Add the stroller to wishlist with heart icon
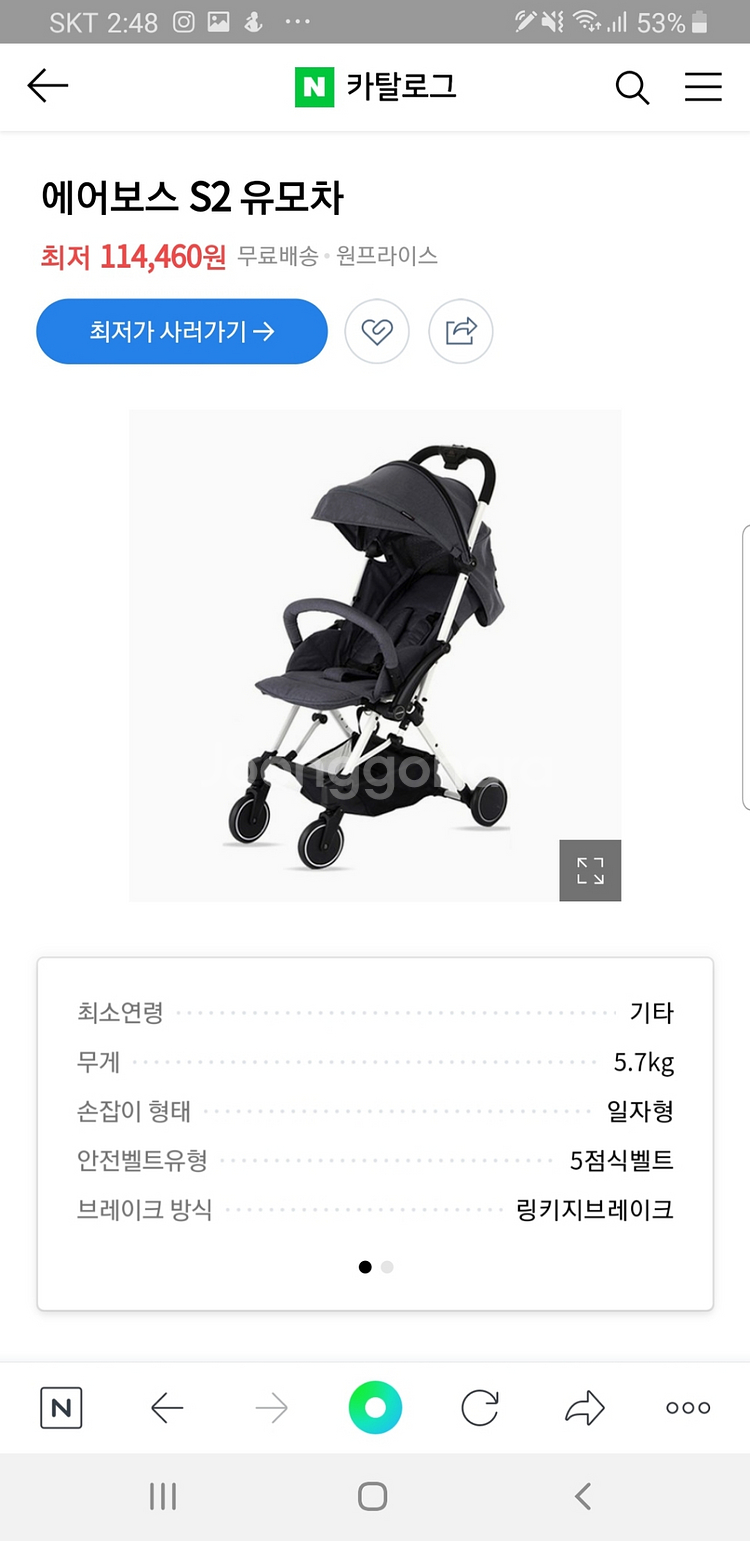Screen dimensions: 750x1541 coord(377,331)
